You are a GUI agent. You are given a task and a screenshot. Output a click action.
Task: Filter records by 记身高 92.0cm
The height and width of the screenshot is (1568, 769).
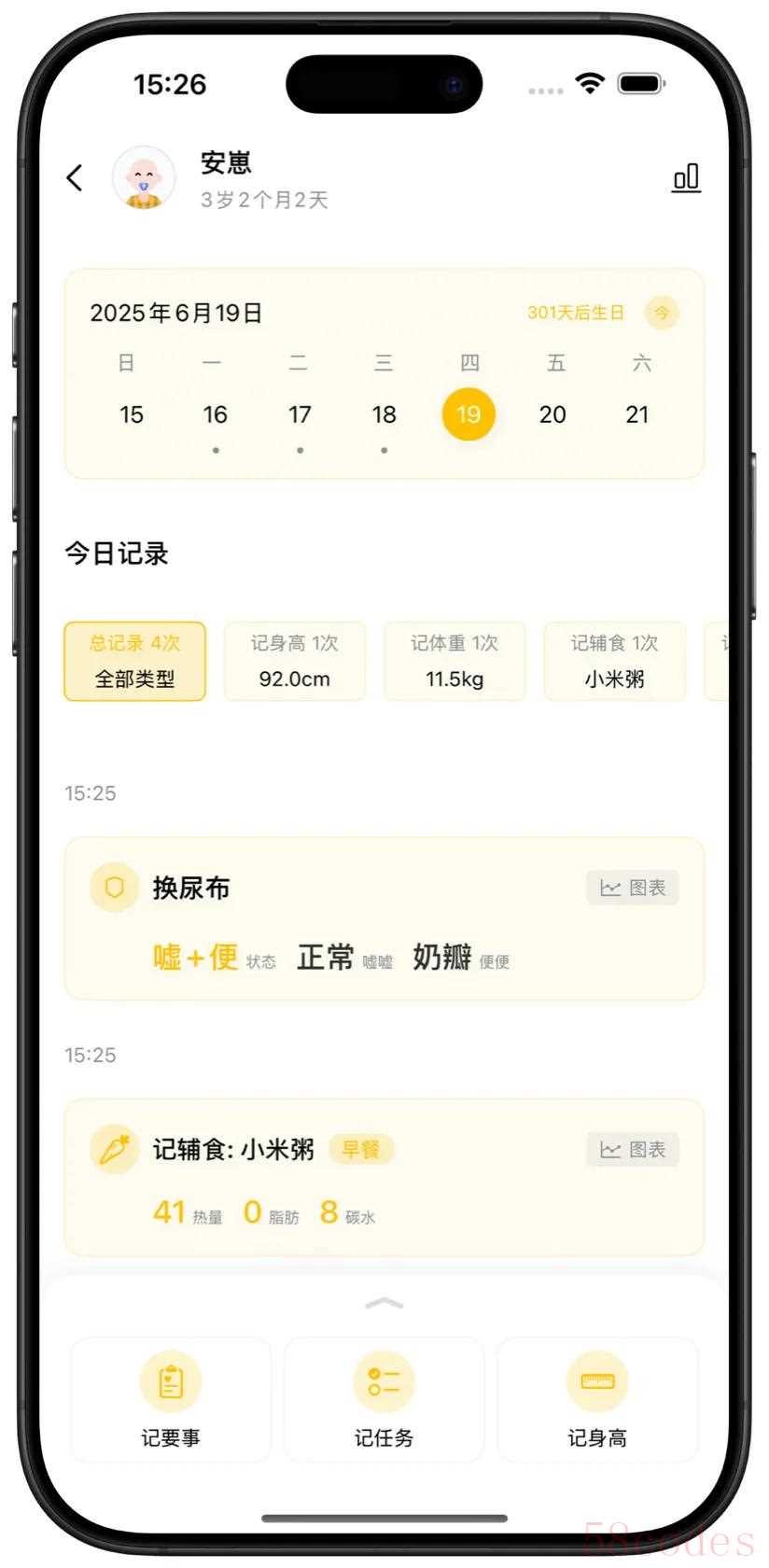point(294,661)
